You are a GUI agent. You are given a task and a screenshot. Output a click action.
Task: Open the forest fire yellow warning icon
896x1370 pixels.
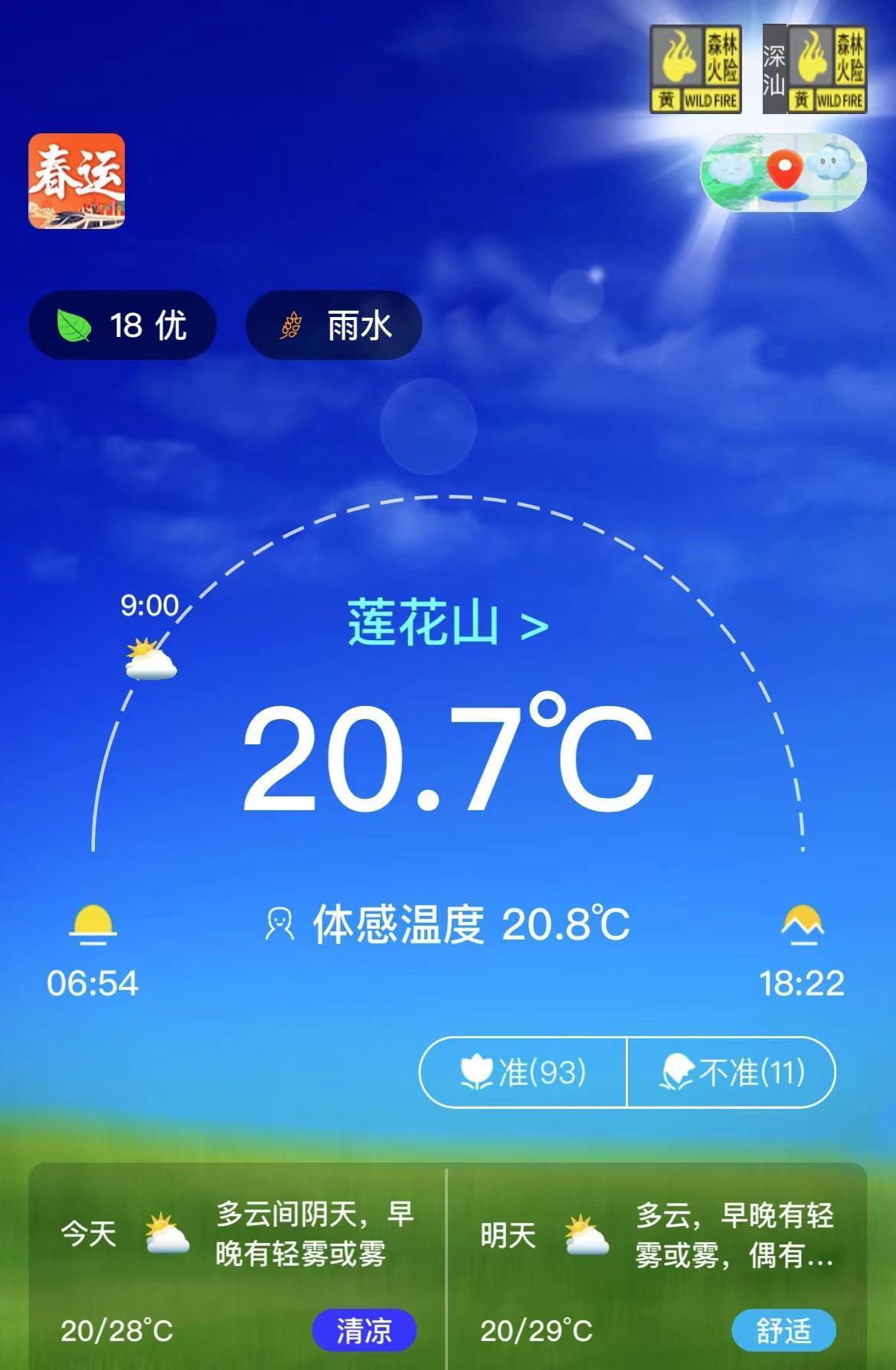695,70
